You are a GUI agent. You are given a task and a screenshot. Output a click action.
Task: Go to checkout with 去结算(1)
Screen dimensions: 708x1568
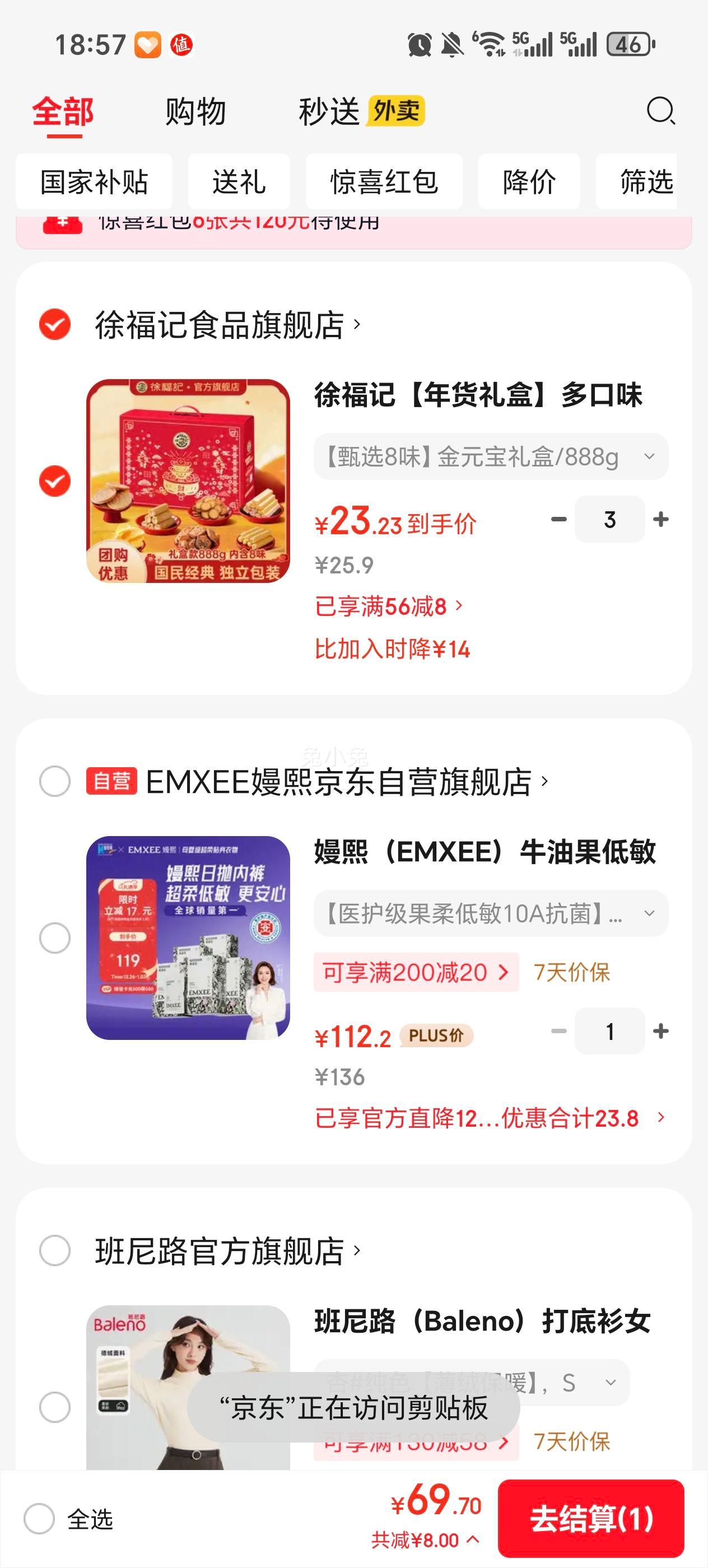pos(590,1518)
